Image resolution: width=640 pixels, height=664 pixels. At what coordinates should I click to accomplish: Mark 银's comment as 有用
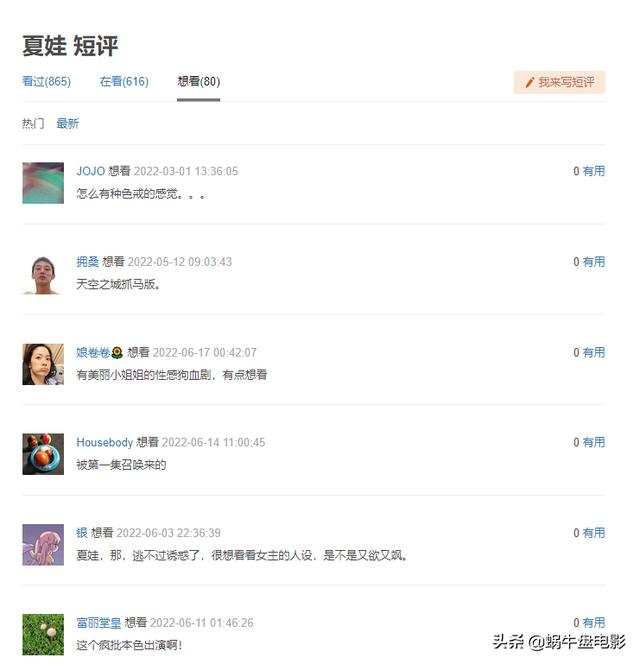[x=594, y=533]
